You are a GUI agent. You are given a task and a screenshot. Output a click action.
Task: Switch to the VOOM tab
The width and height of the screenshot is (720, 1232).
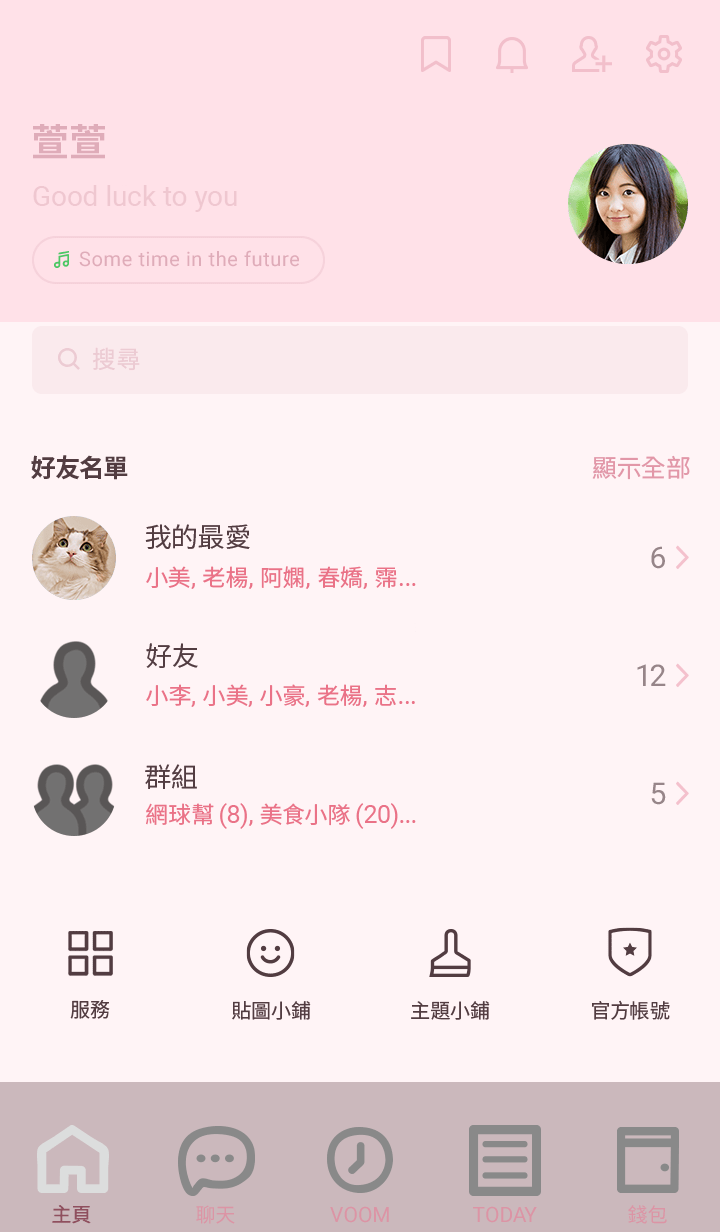tap(360, 1172)
